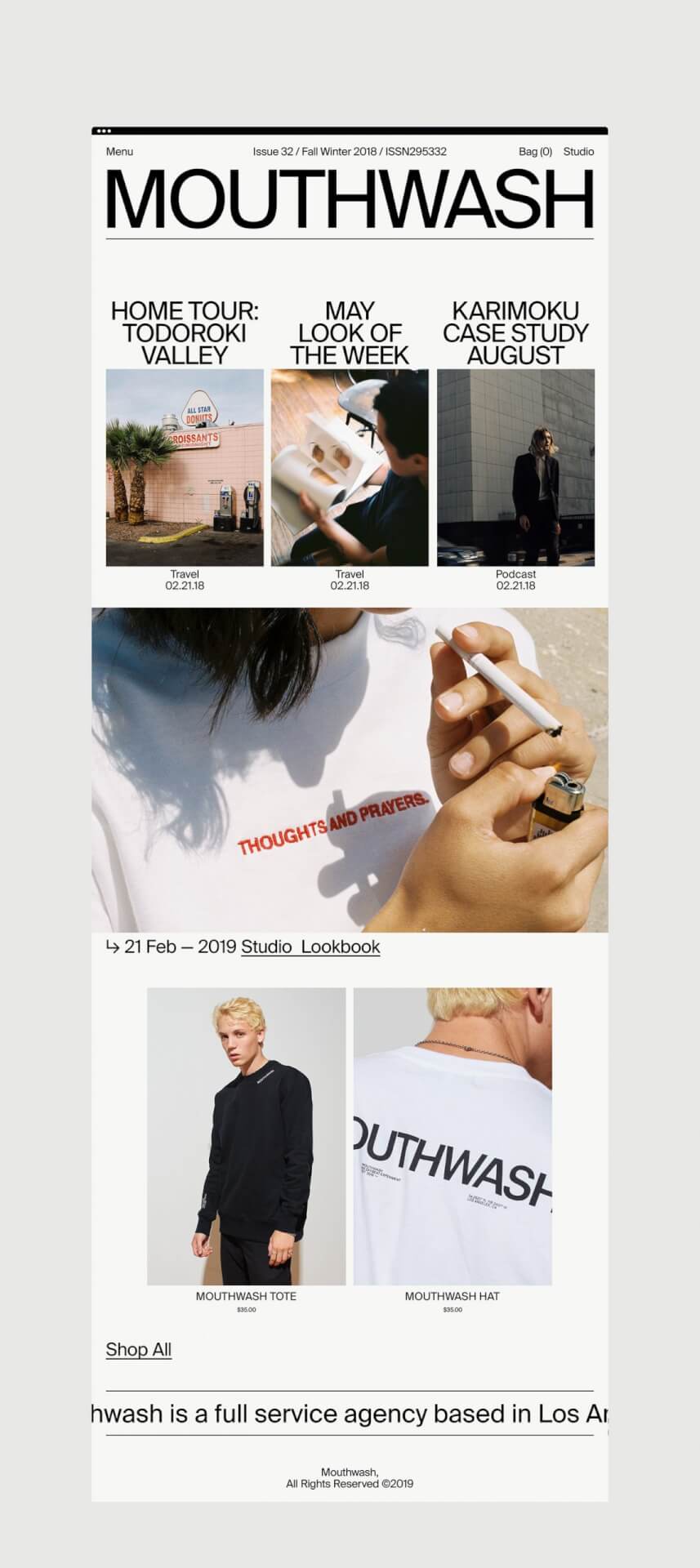700x1568 pixels.
Task: Open the Menu link
Action: tap(119, 151)
